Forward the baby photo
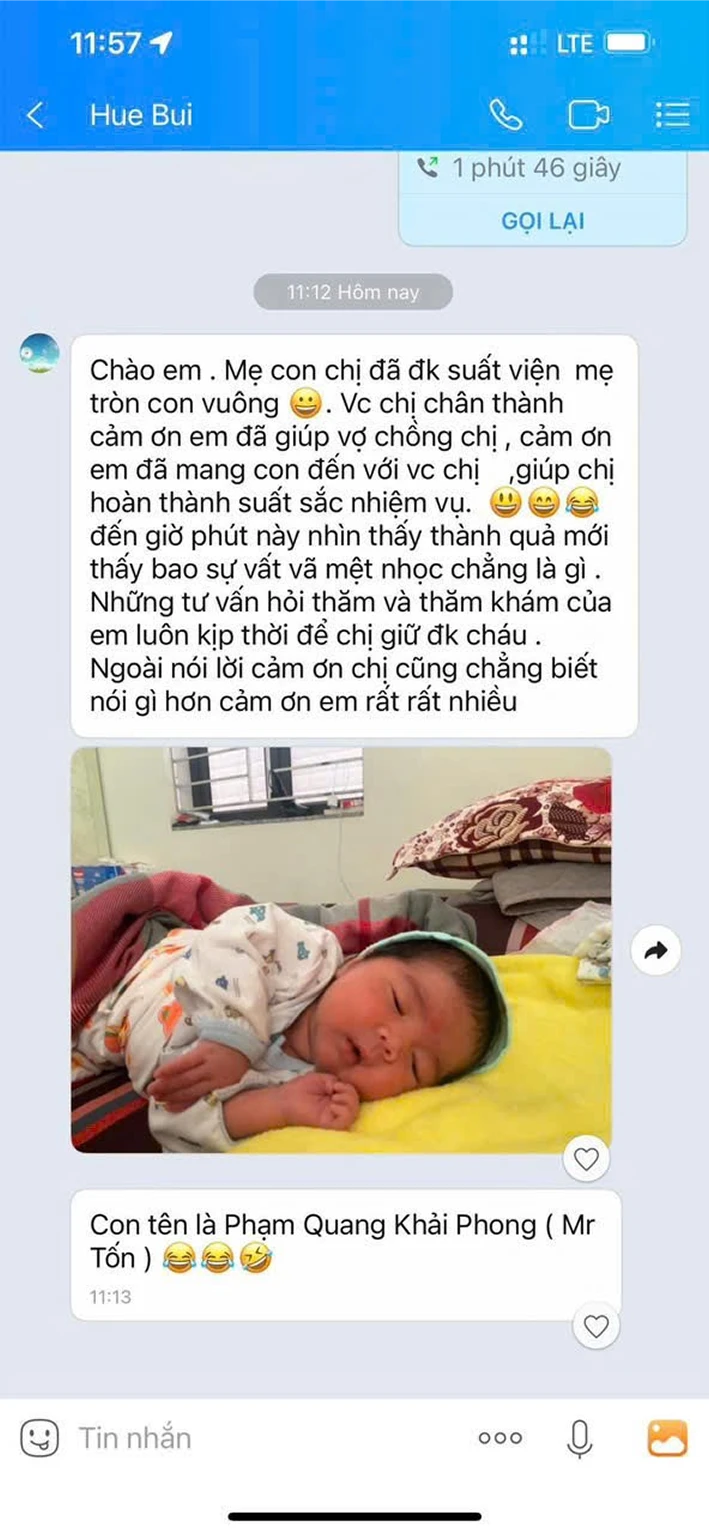The image size is (709, 1535). [x=656, y=952]
